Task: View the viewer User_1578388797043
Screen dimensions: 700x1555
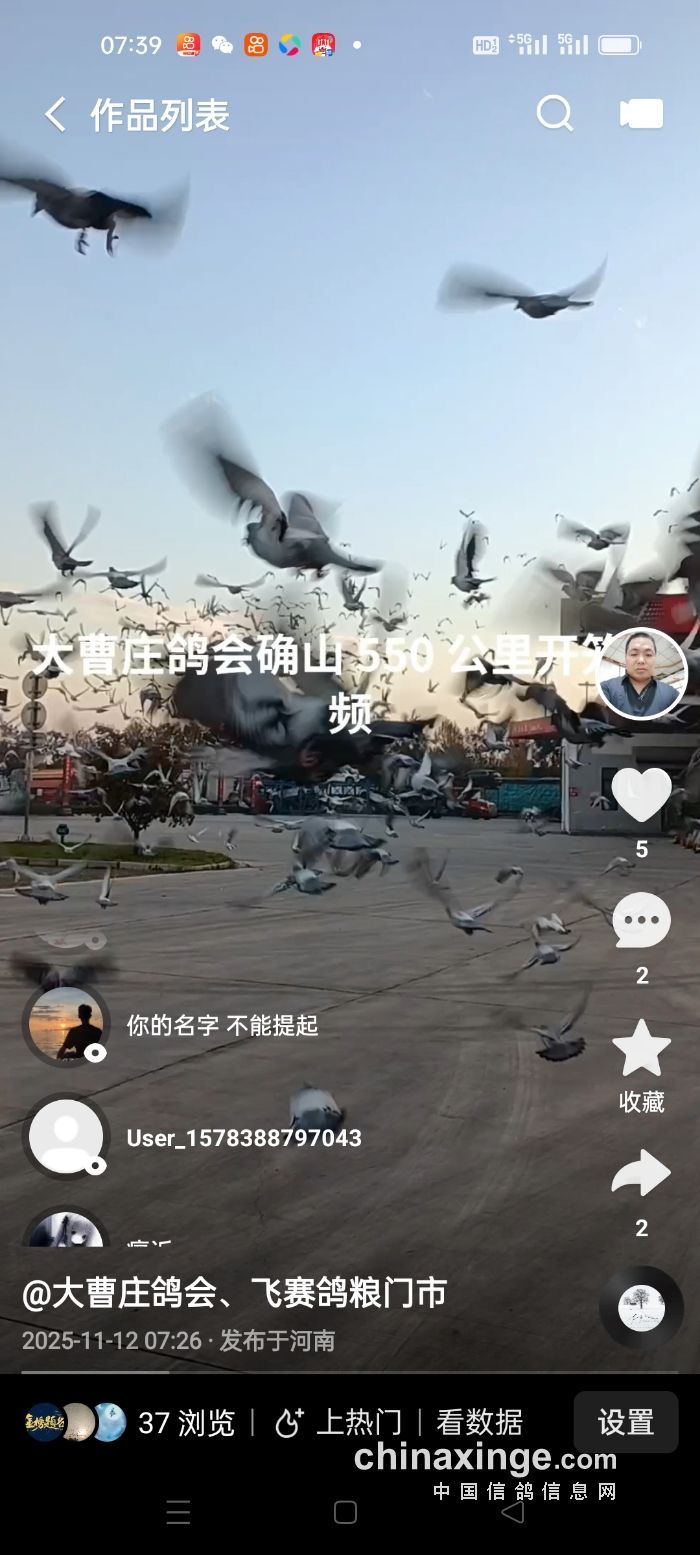Action: point(243,1138)
